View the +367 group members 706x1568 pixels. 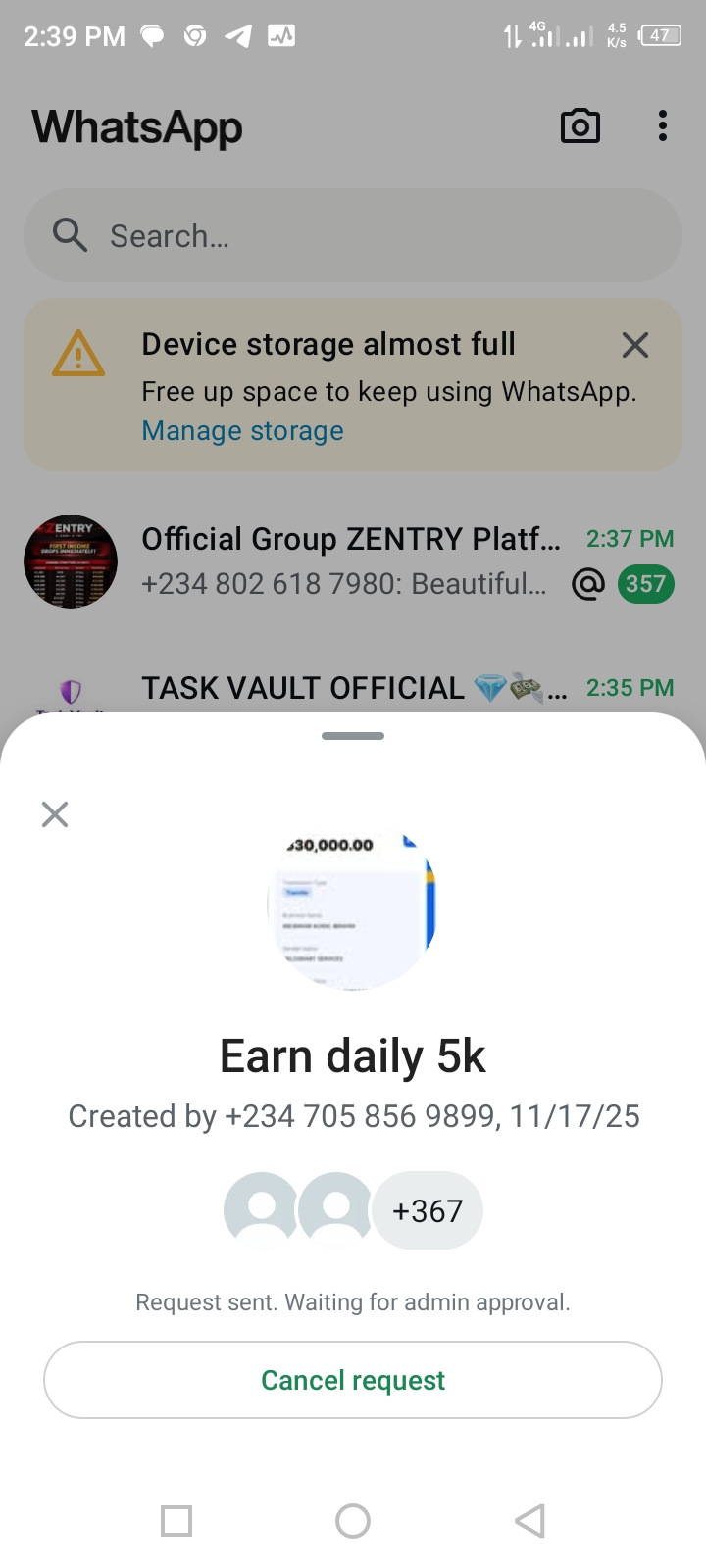tap(428, 1211)
